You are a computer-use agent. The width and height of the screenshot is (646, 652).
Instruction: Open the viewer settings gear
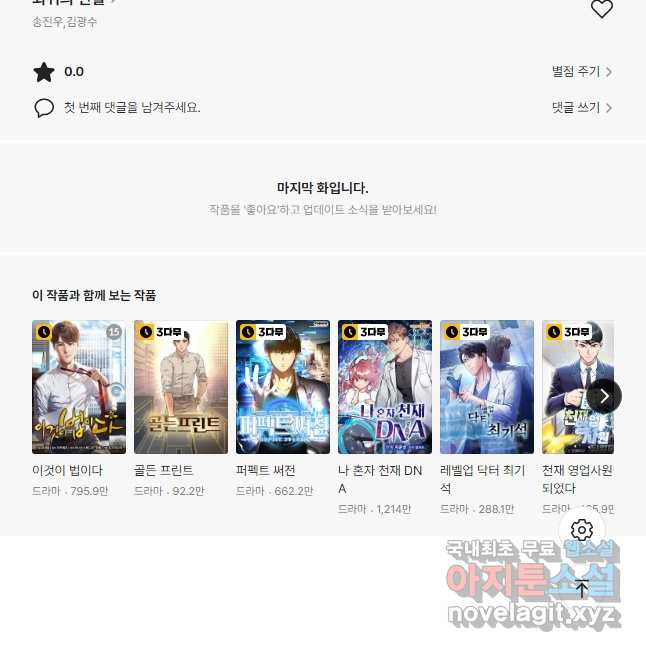tap(582, 530)
